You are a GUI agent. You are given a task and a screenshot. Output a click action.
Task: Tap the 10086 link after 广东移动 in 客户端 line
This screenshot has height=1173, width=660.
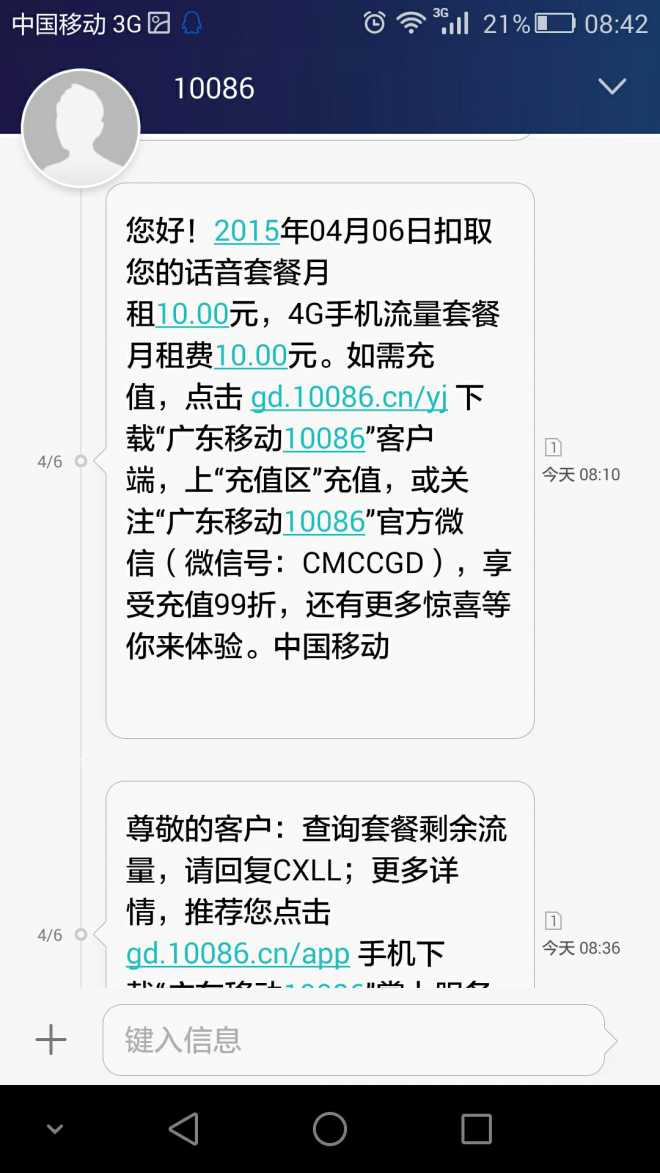(x=324, y=438)
